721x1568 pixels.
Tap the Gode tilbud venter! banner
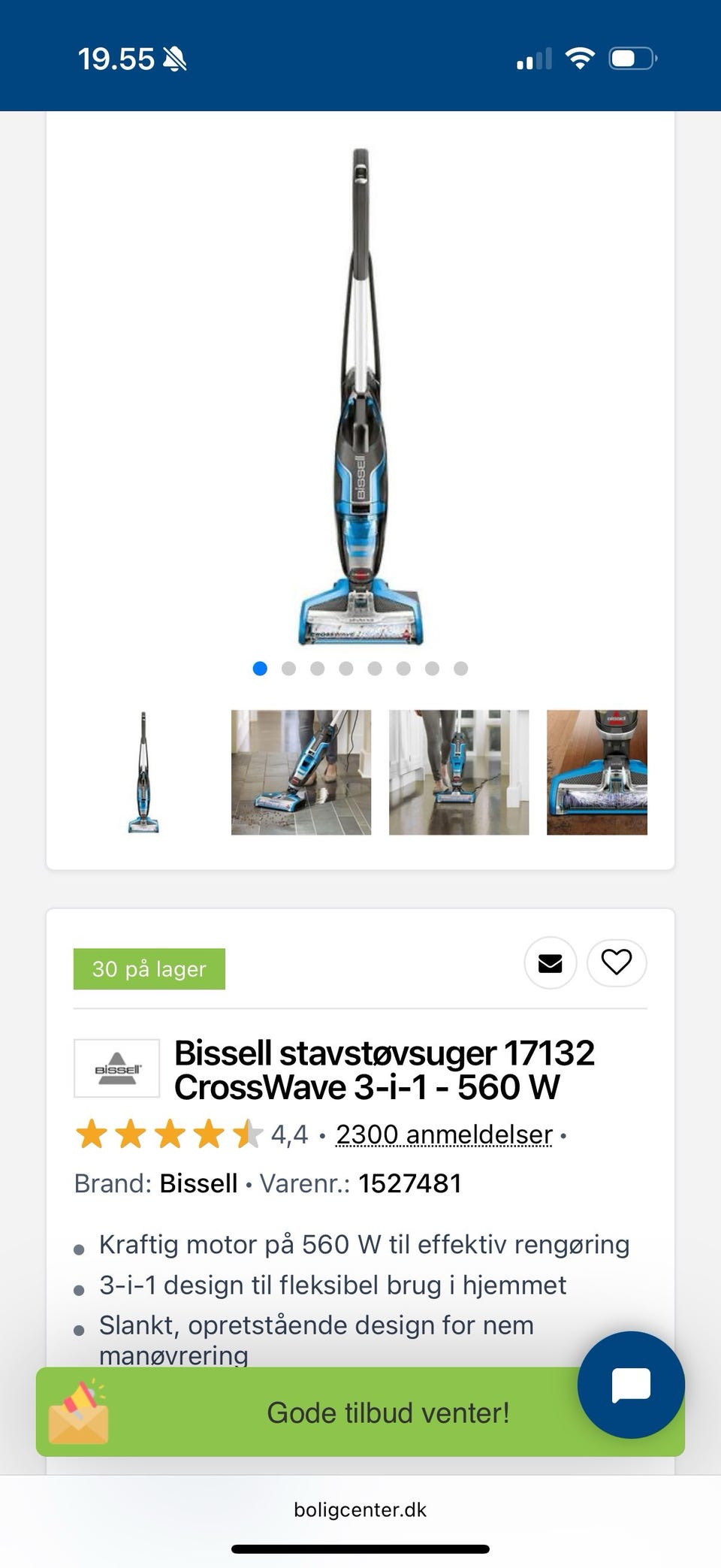click(x=360, y=1412)
